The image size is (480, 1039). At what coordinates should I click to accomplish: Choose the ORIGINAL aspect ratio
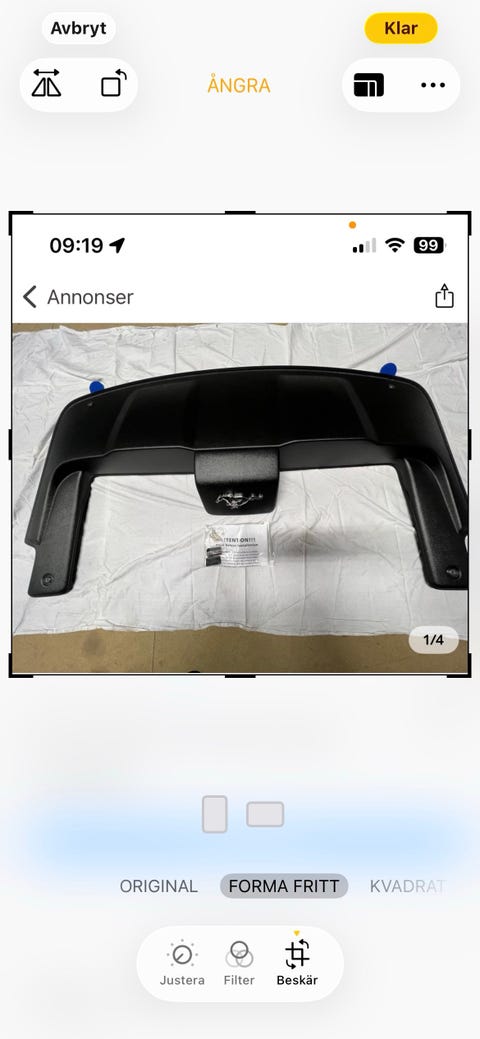(158, 886)
